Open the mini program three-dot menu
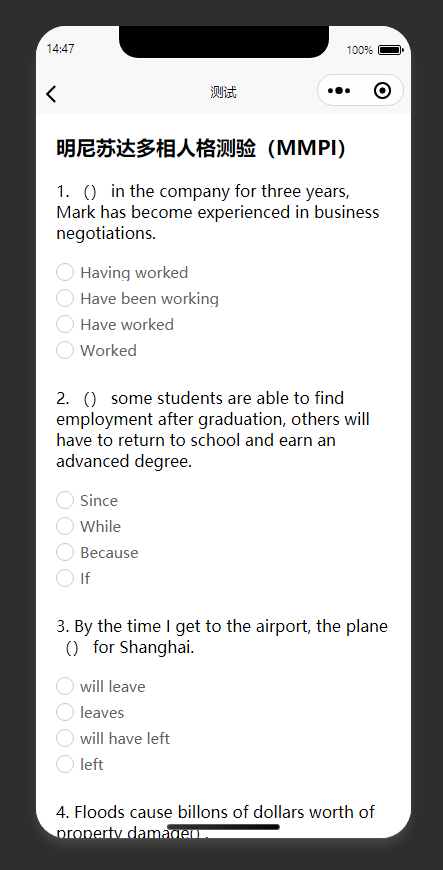 [339, 90]
